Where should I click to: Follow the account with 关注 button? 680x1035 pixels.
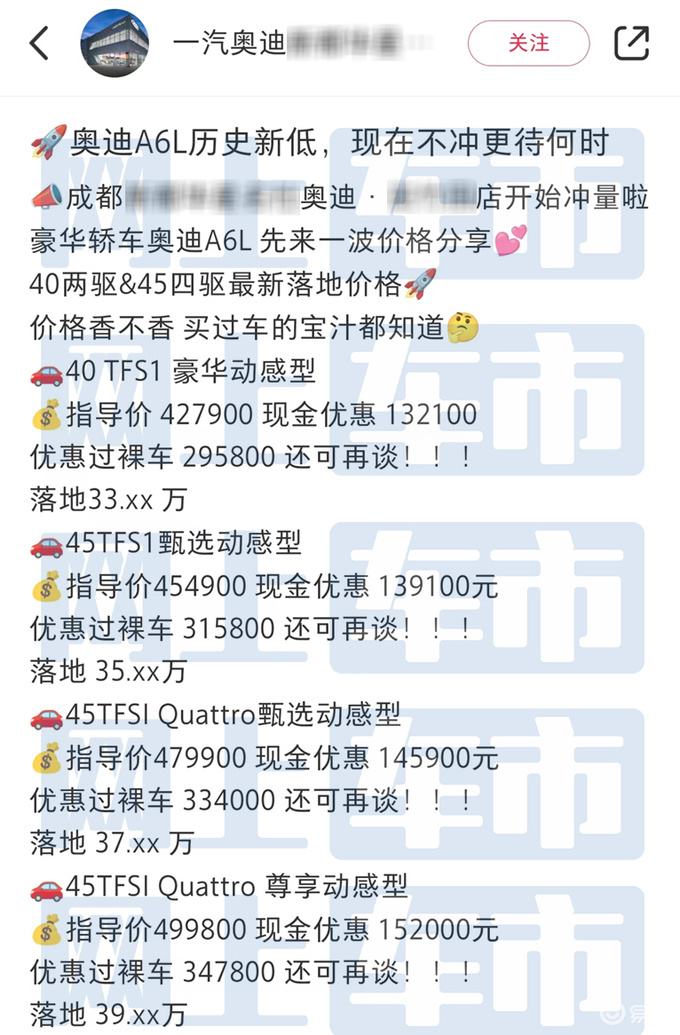529,43
